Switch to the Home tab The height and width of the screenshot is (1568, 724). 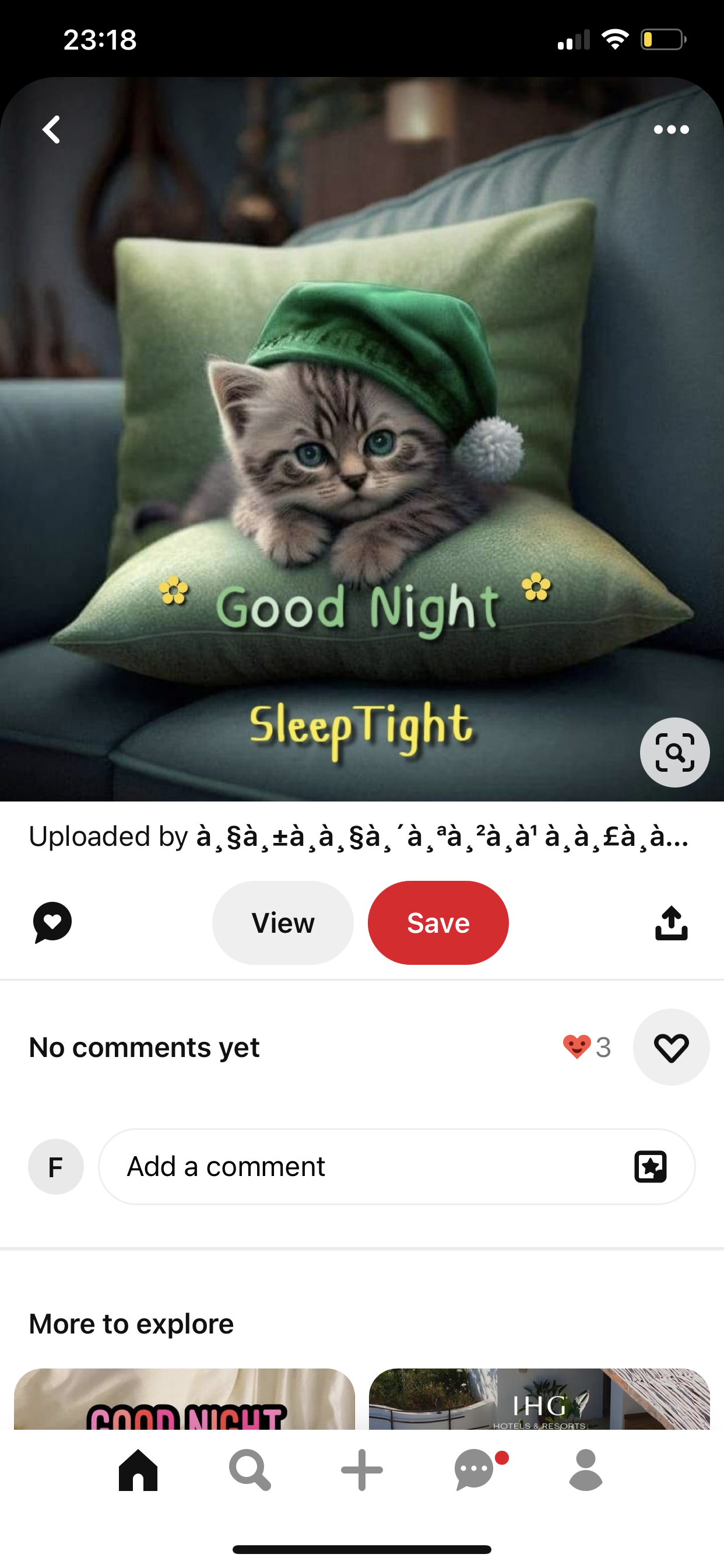138,1470
